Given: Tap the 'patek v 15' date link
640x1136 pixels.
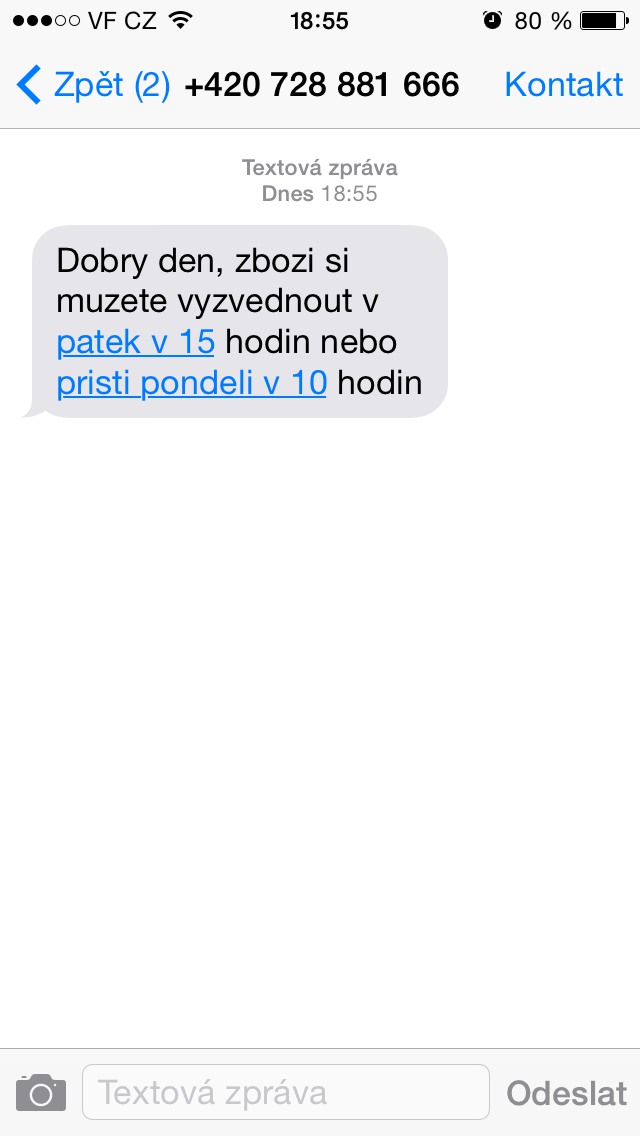Looking at the screenshot, I should pyautogui.click(x=135, y=342).
